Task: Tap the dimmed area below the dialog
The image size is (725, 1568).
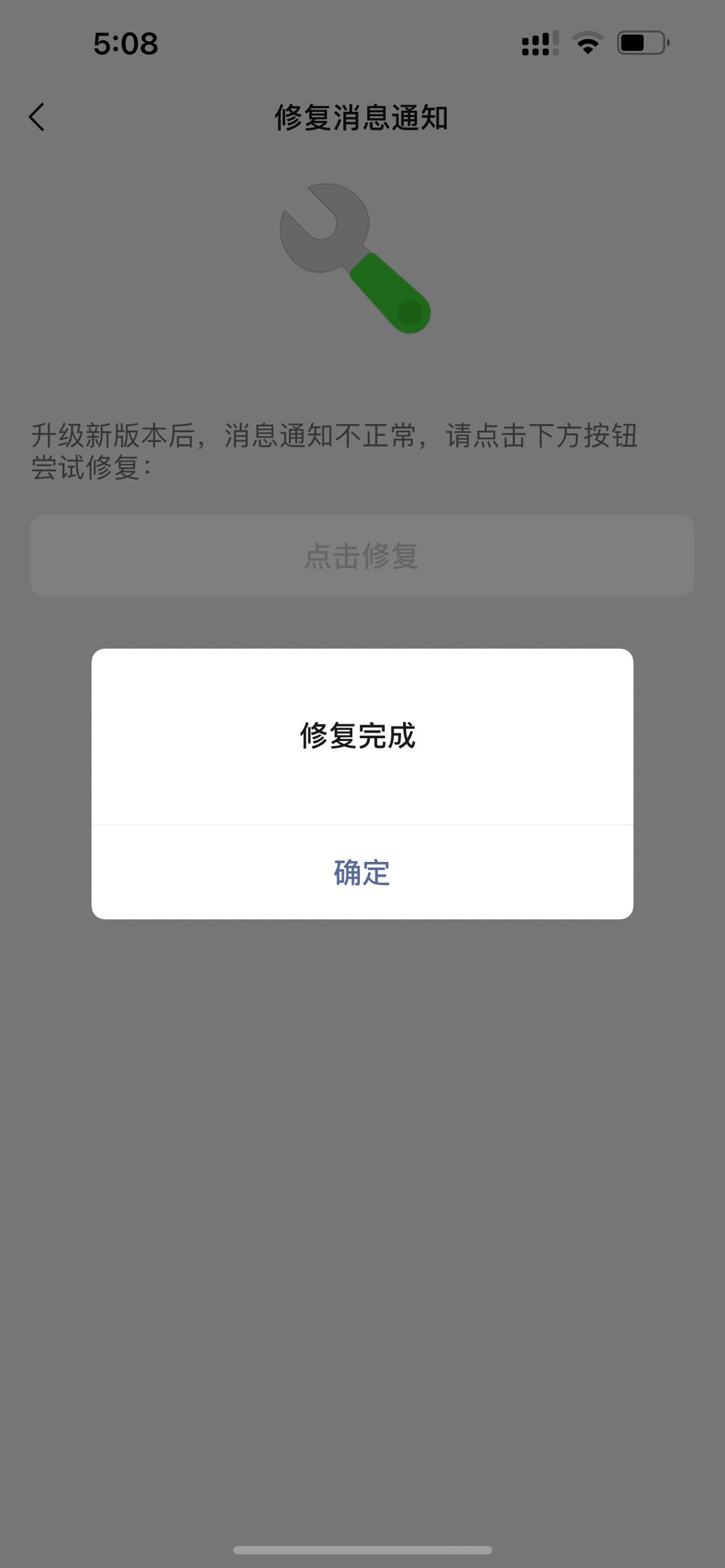Action: 362,1159
